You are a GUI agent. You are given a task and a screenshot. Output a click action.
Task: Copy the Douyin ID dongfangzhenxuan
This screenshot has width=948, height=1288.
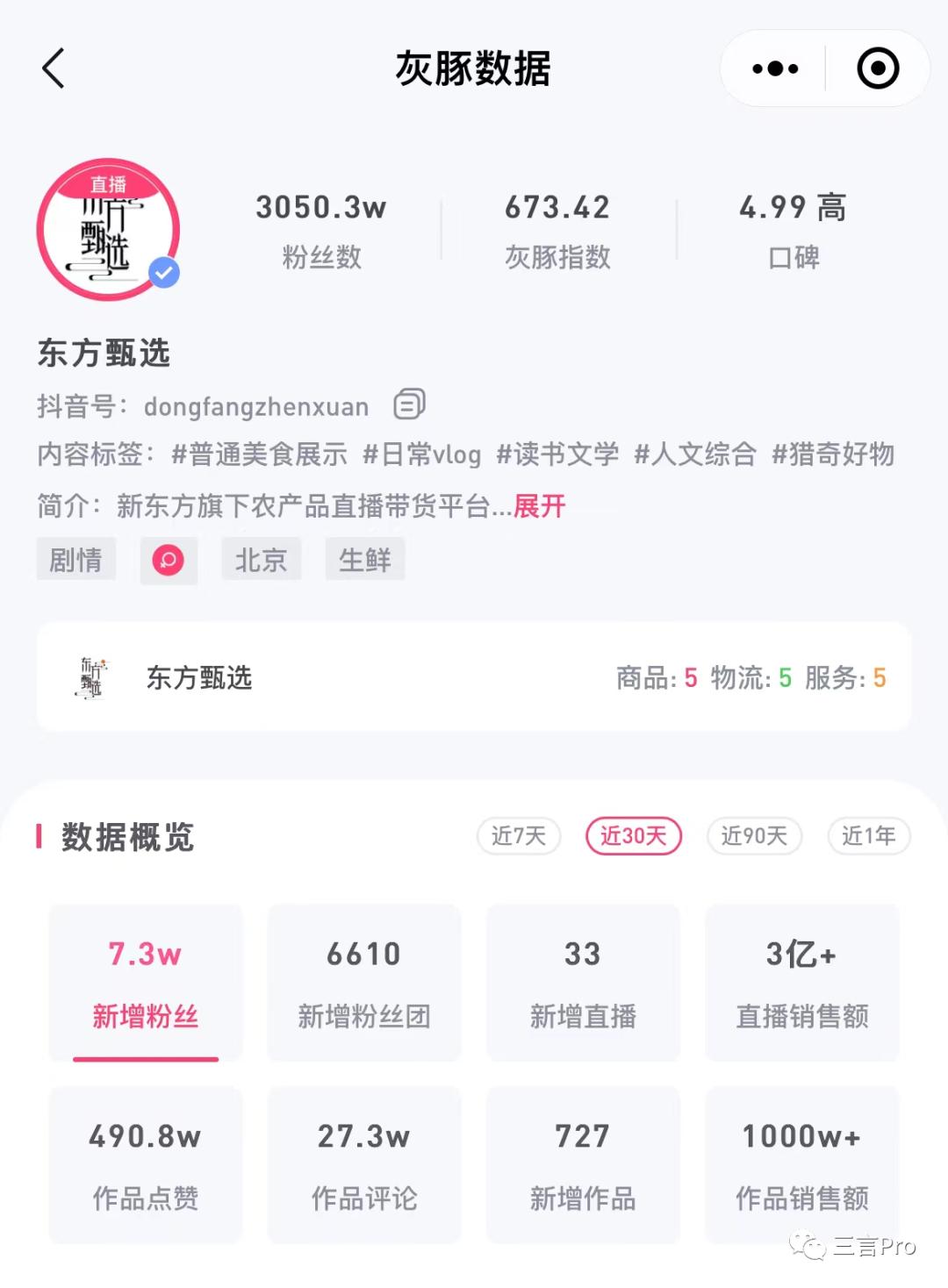pos(409,404)
